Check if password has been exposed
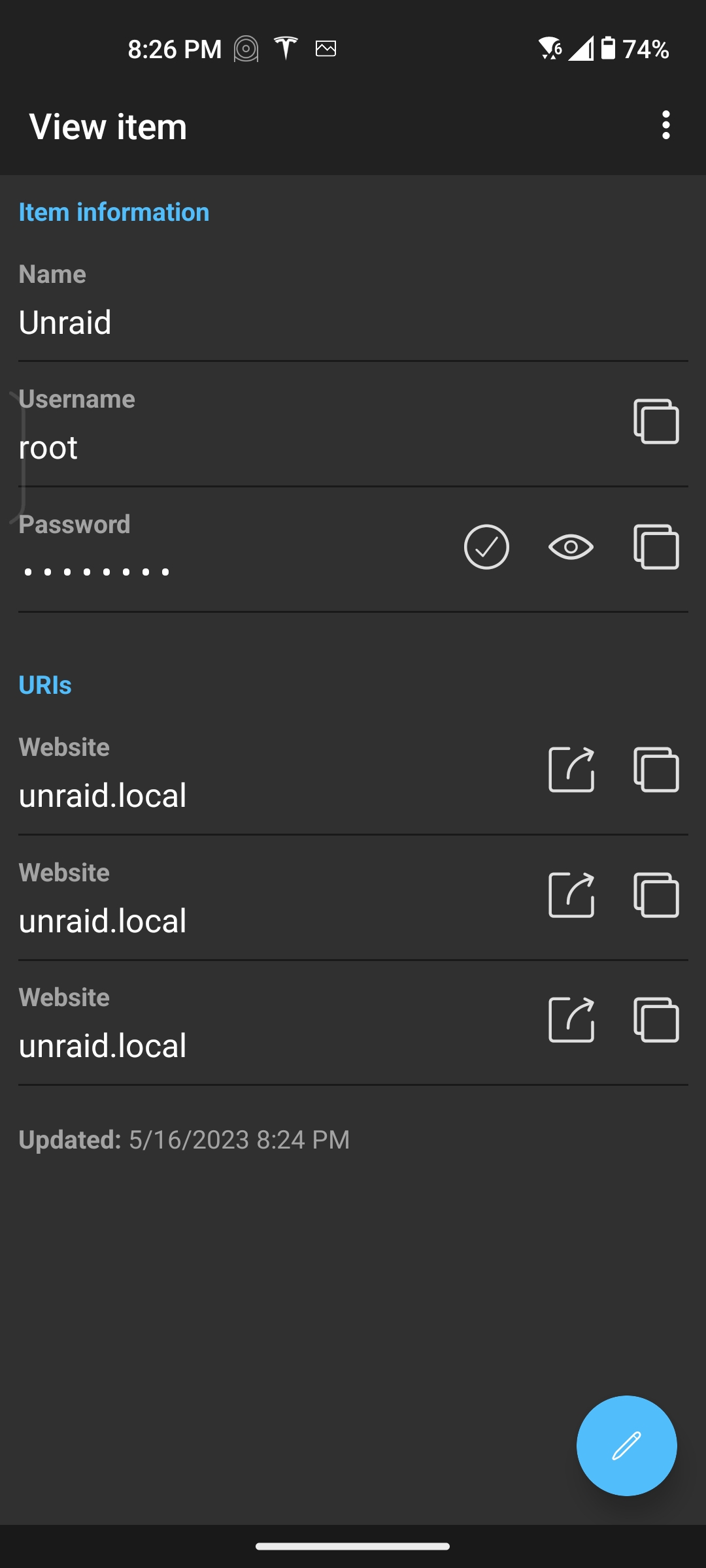This screenshot has height=1568, width=706. coord(486,547)
